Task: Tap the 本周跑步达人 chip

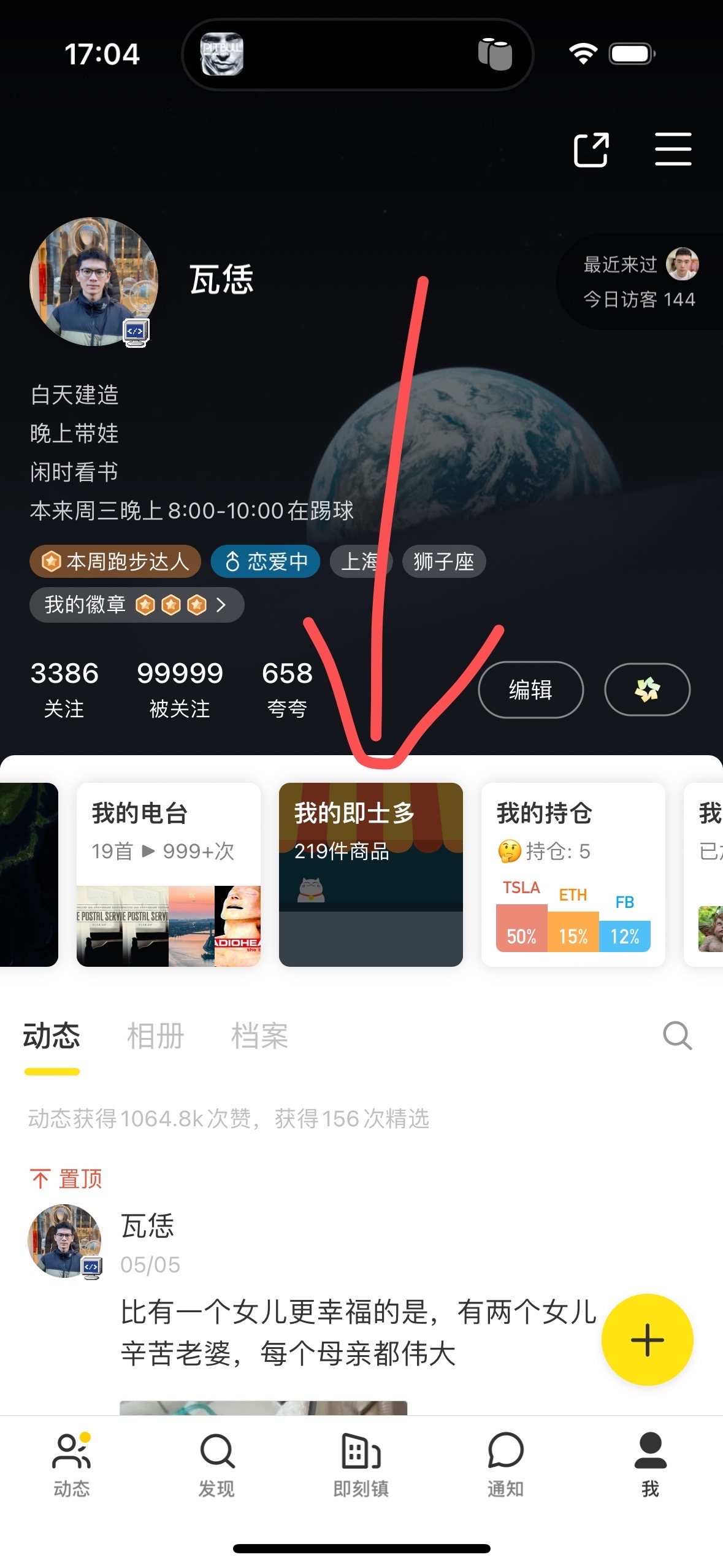Action: (115, 561)
